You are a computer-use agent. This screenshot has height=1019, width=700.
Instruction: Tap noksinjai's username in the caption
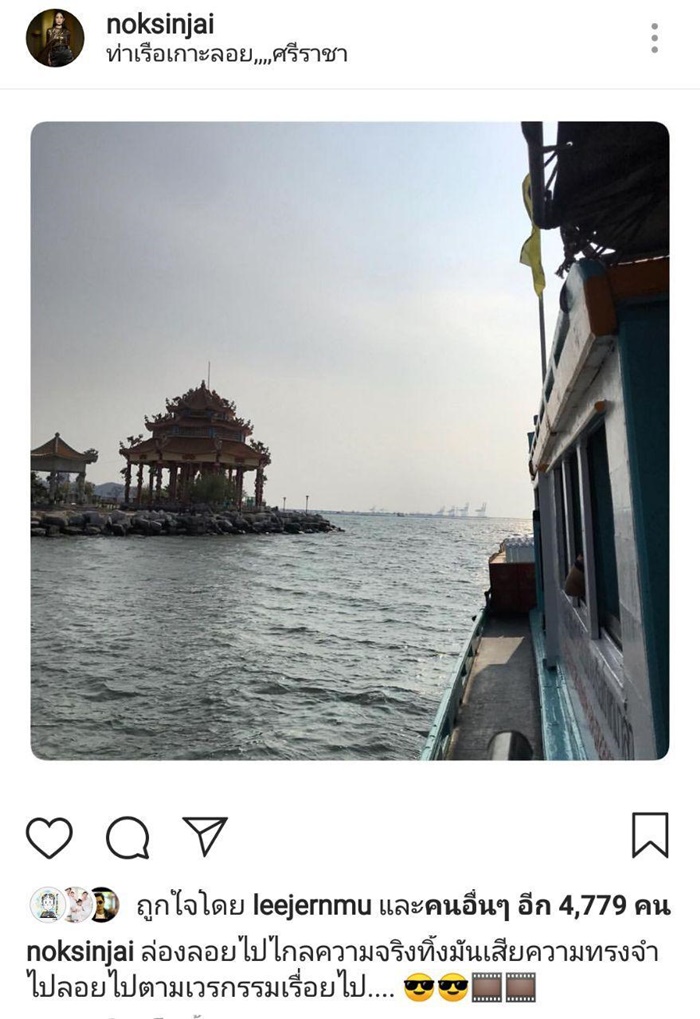(79, 949)
